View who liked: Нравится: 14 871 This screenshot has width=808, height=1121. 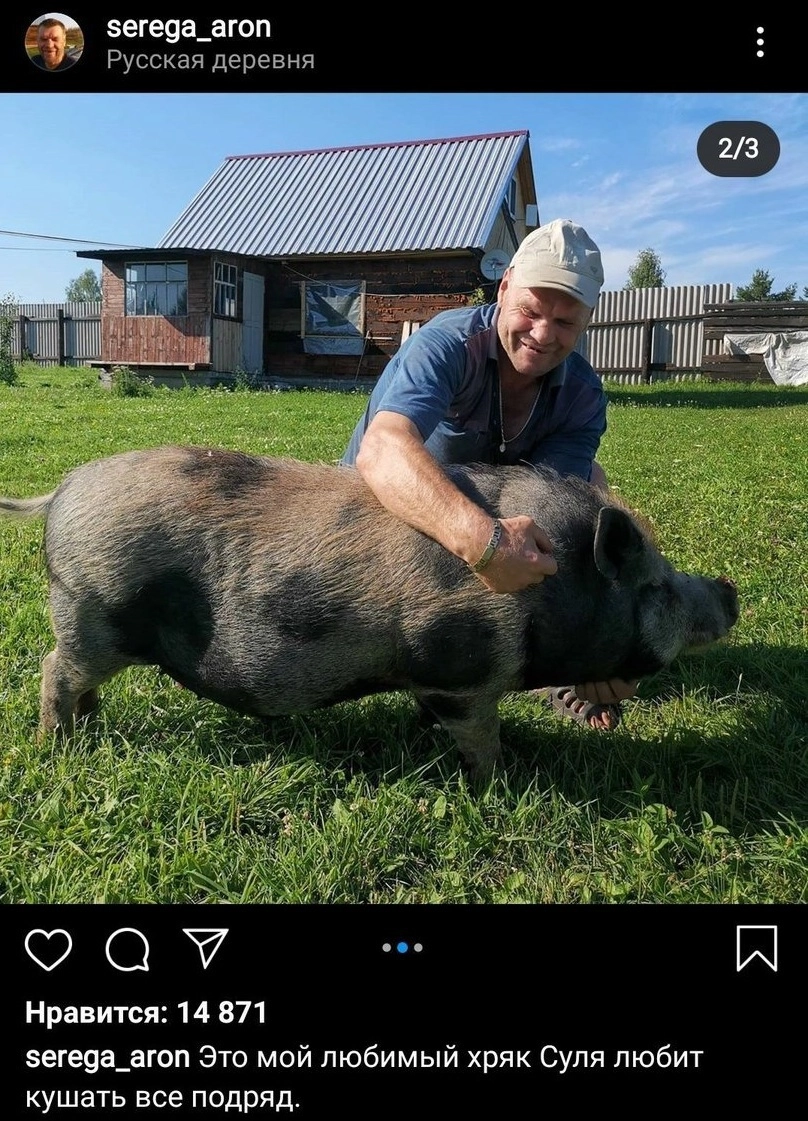point(146,1013)
